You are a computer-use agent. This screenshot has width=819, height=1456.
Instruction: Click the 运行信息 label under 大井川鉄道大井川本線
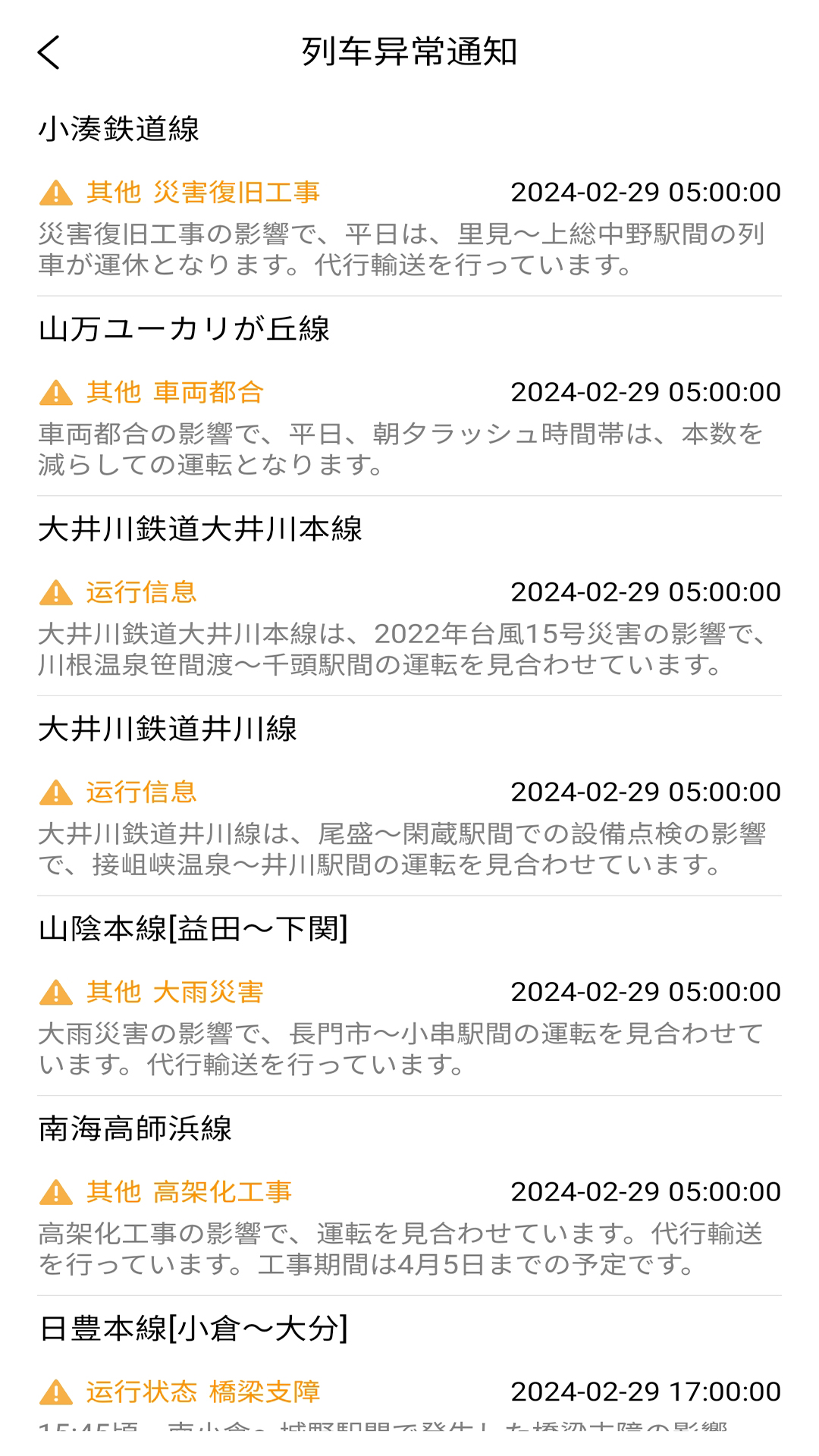click(141, 593)
